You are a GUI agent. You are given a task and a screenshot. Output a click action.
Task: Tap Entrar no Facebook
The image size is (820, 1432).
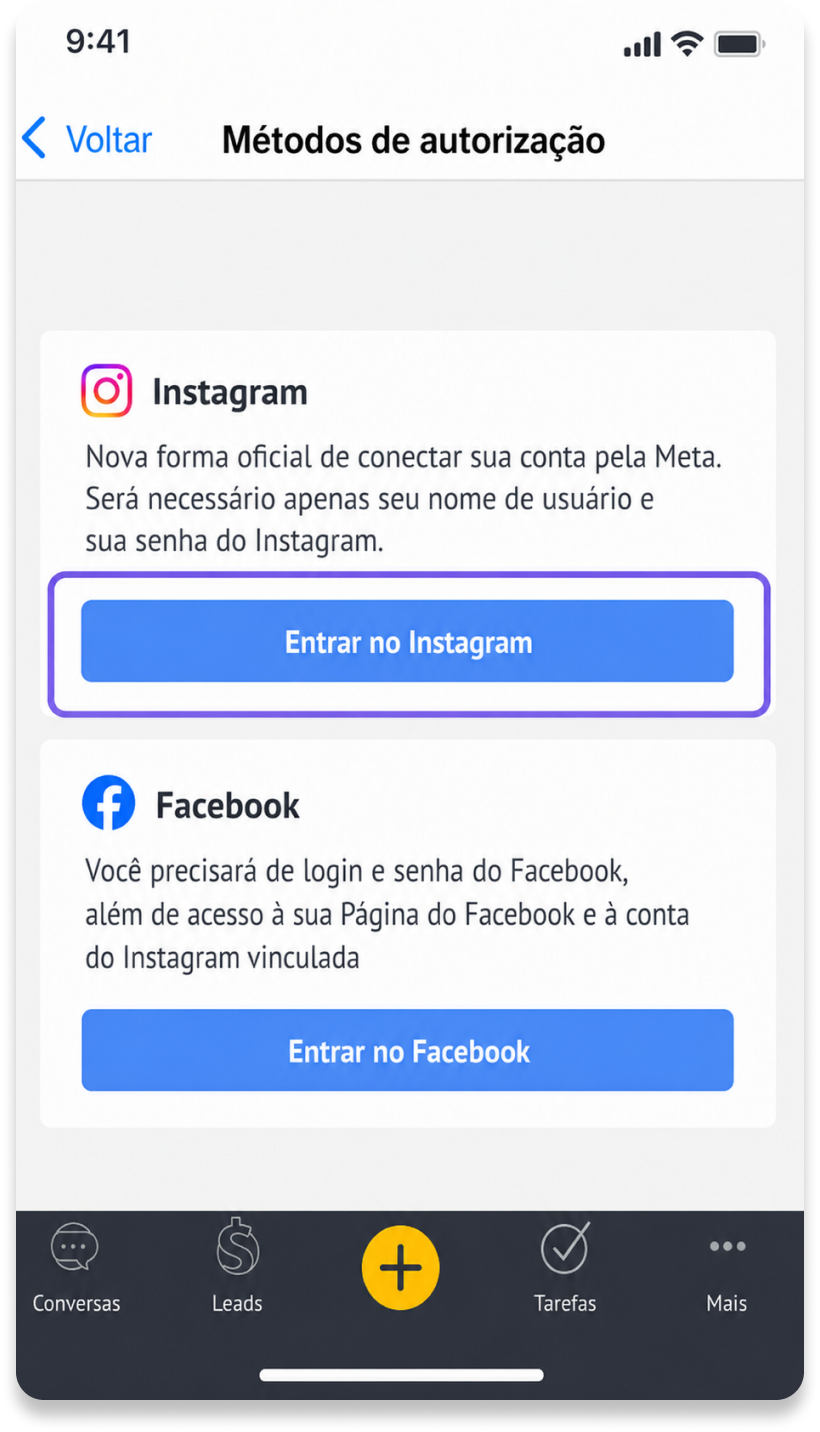tap(408, 1050)
